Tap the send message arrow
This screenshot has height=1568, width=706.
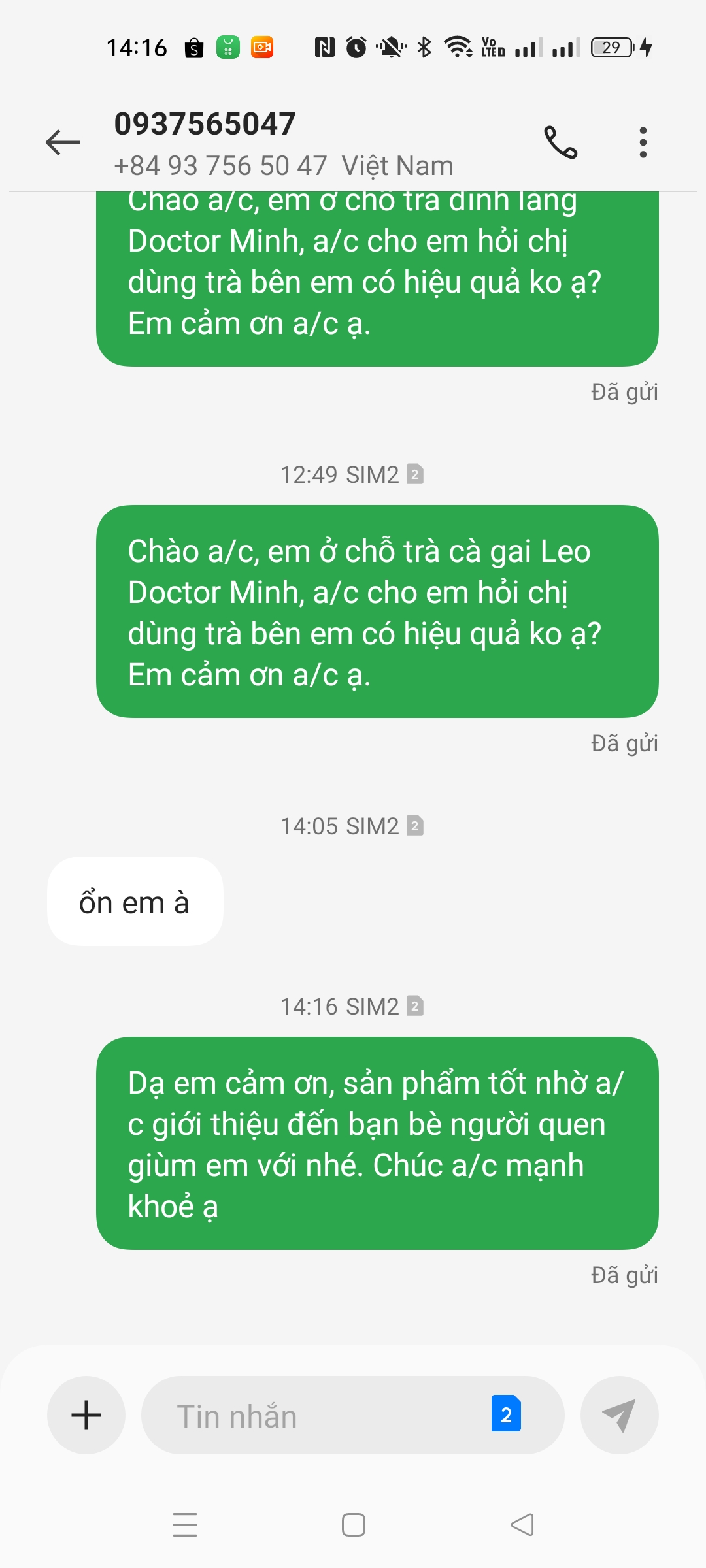618,1415
